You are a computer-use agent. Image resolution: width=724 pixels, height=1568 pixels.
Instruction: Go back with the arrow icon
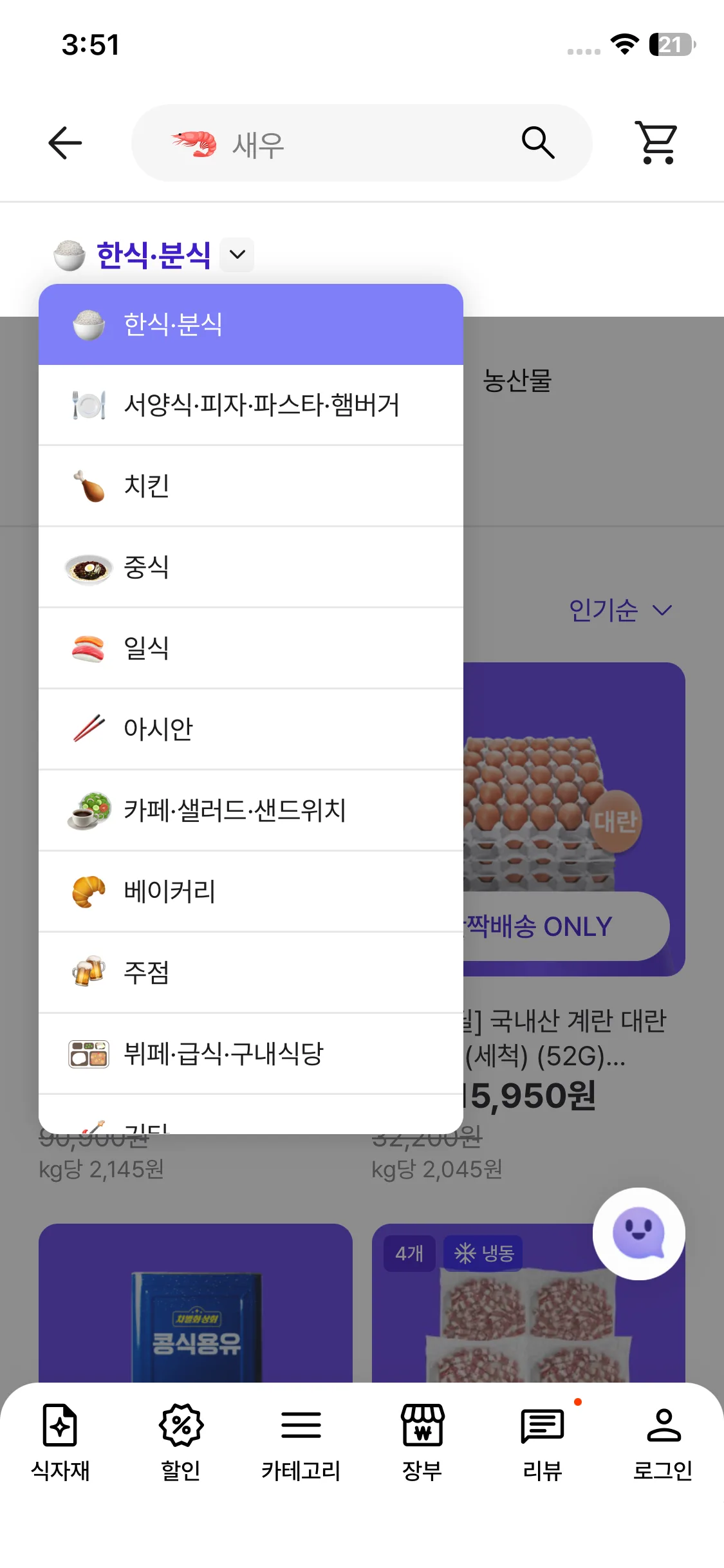65,142
